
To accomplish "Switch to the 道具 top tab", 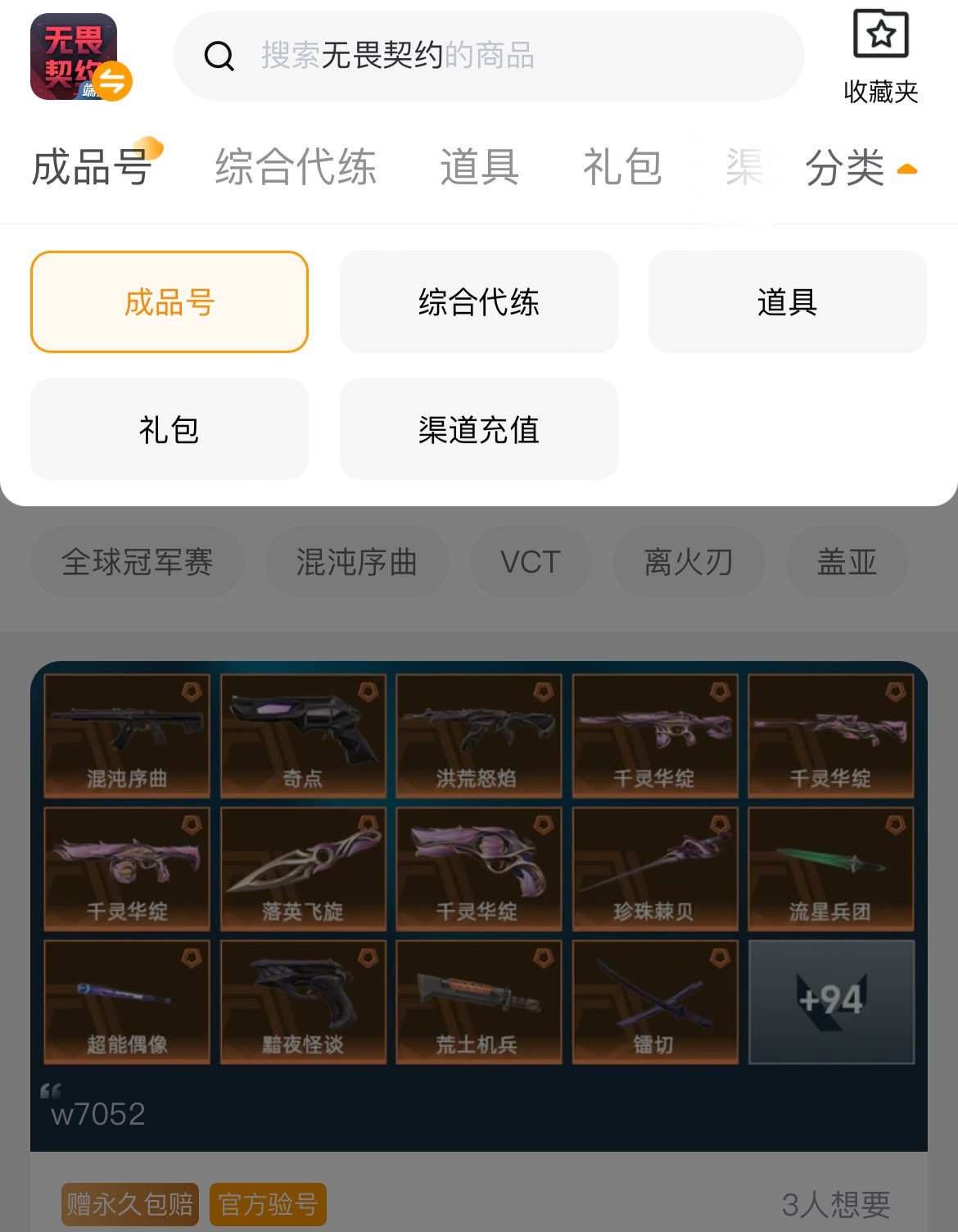I will pyautogui.click(x=479, y=167).
